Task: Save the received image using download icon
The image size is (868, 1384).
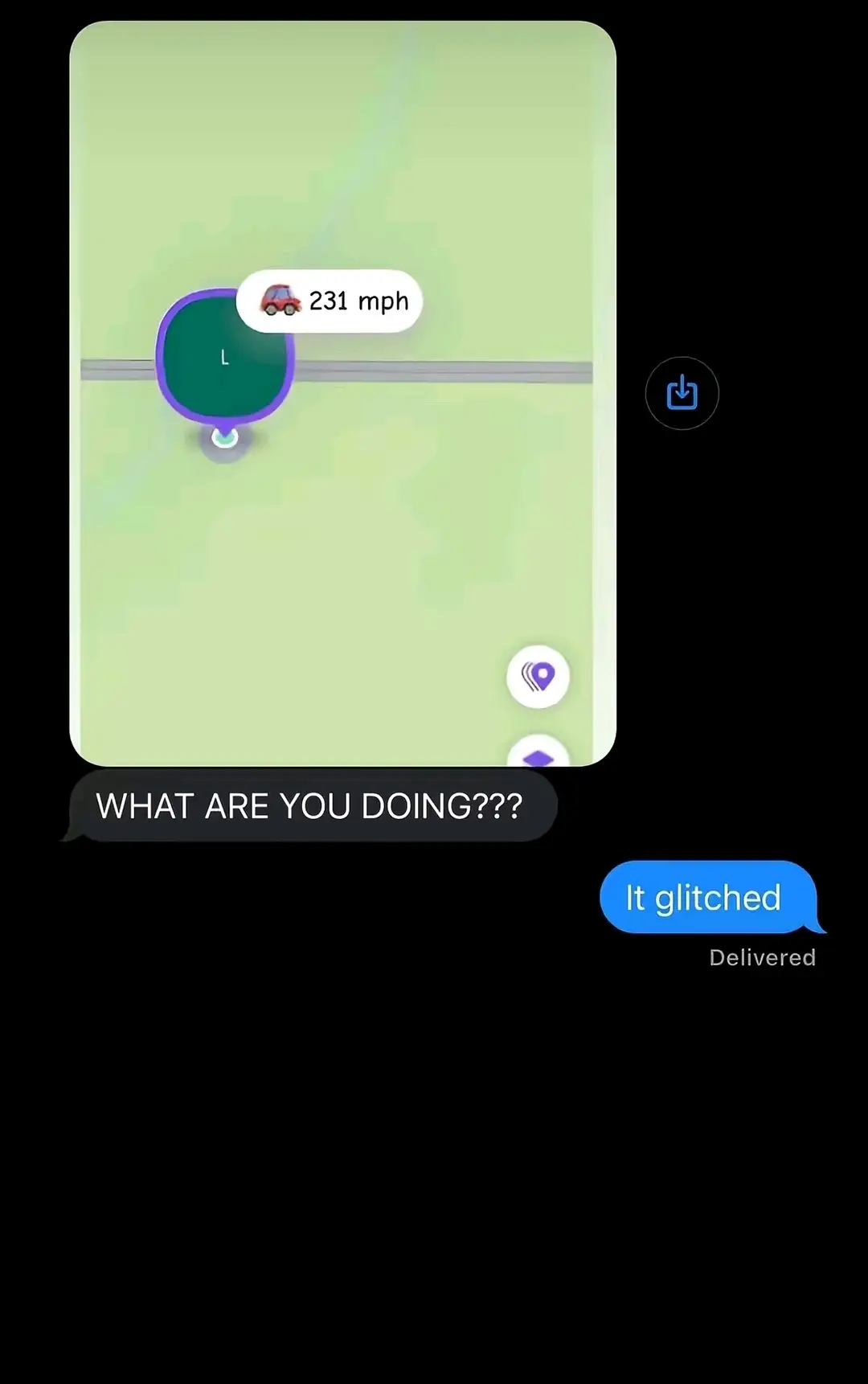Action: click(682, 393)
